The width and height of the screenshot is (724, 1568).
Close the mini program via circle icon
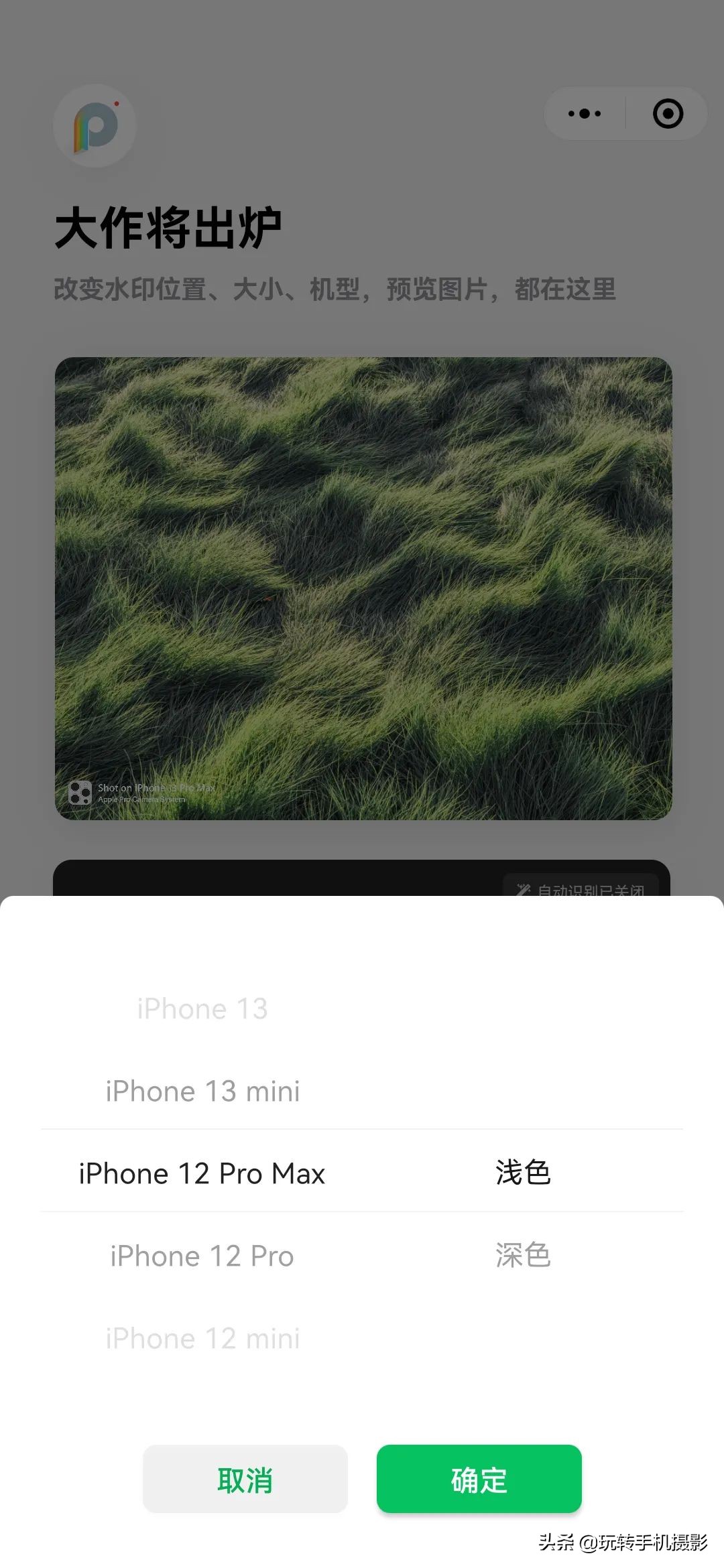point(668,114)
